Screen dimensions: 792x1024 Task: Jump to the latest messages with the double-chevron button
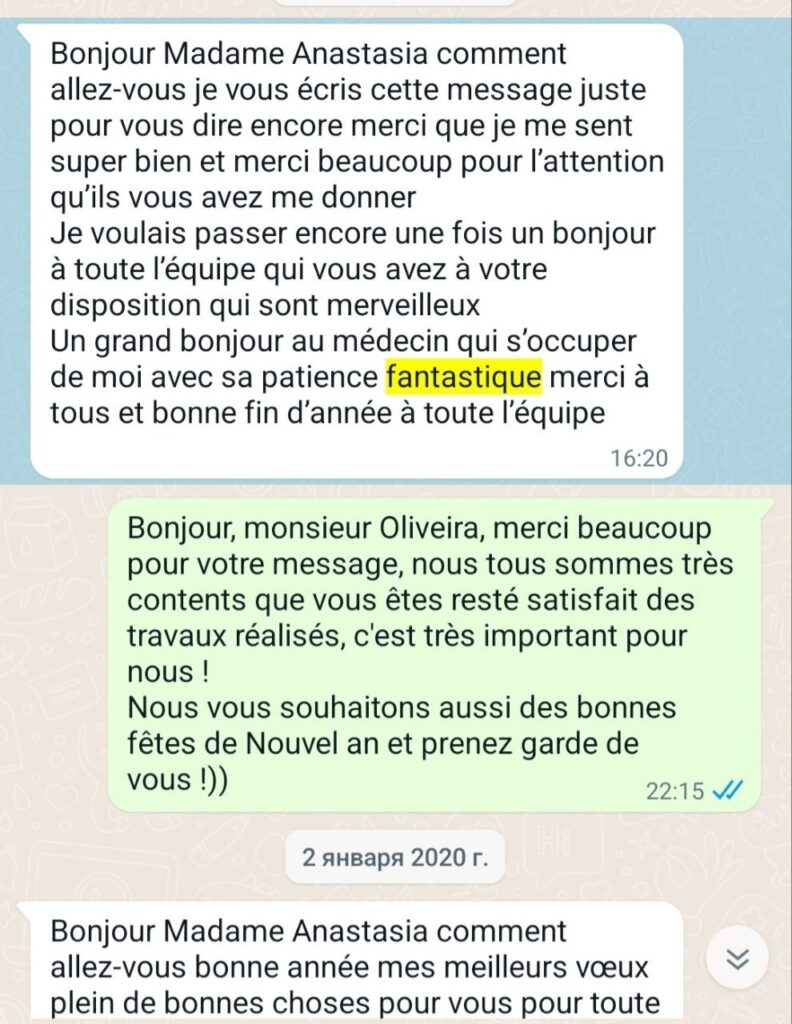click(x=737, y=960)
